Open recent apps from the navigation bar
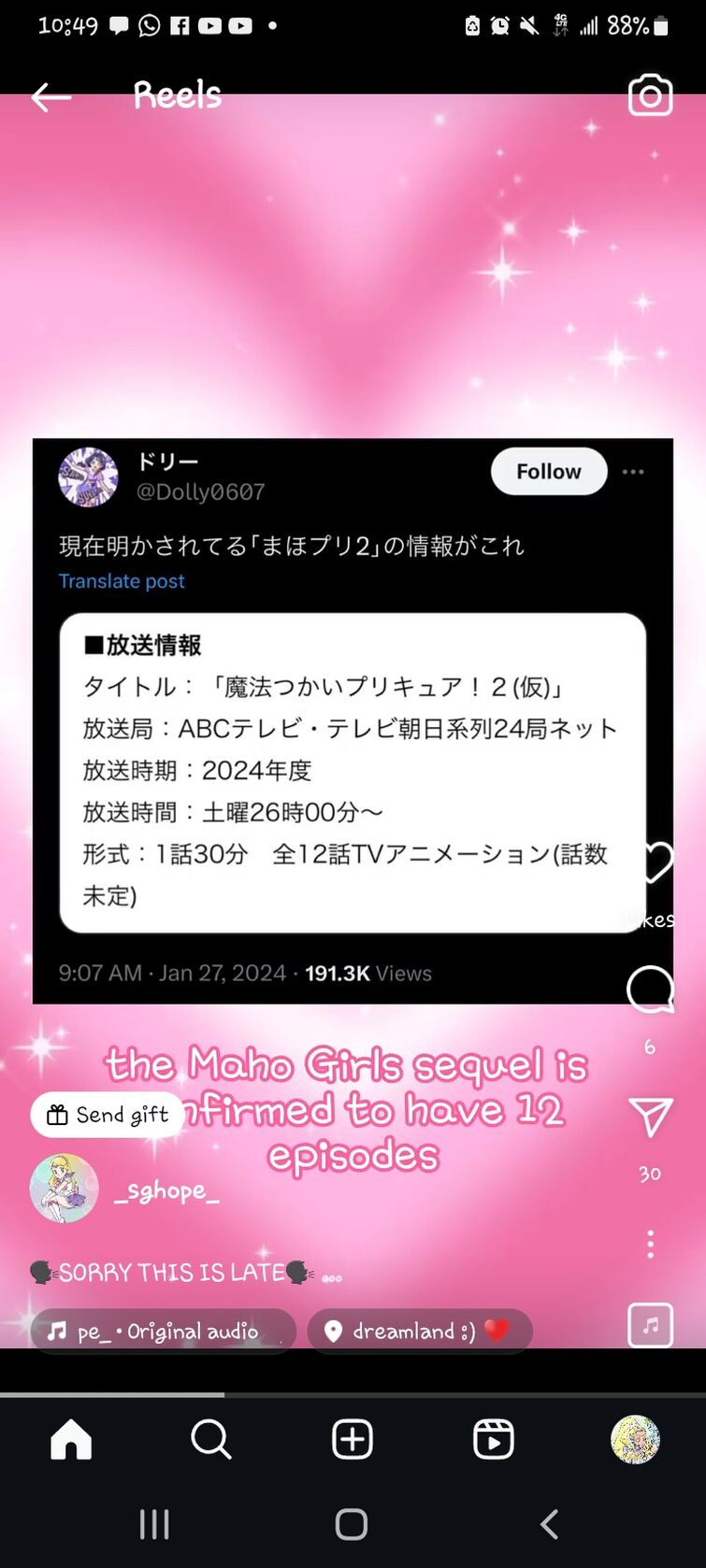 tap(154, 1524)
